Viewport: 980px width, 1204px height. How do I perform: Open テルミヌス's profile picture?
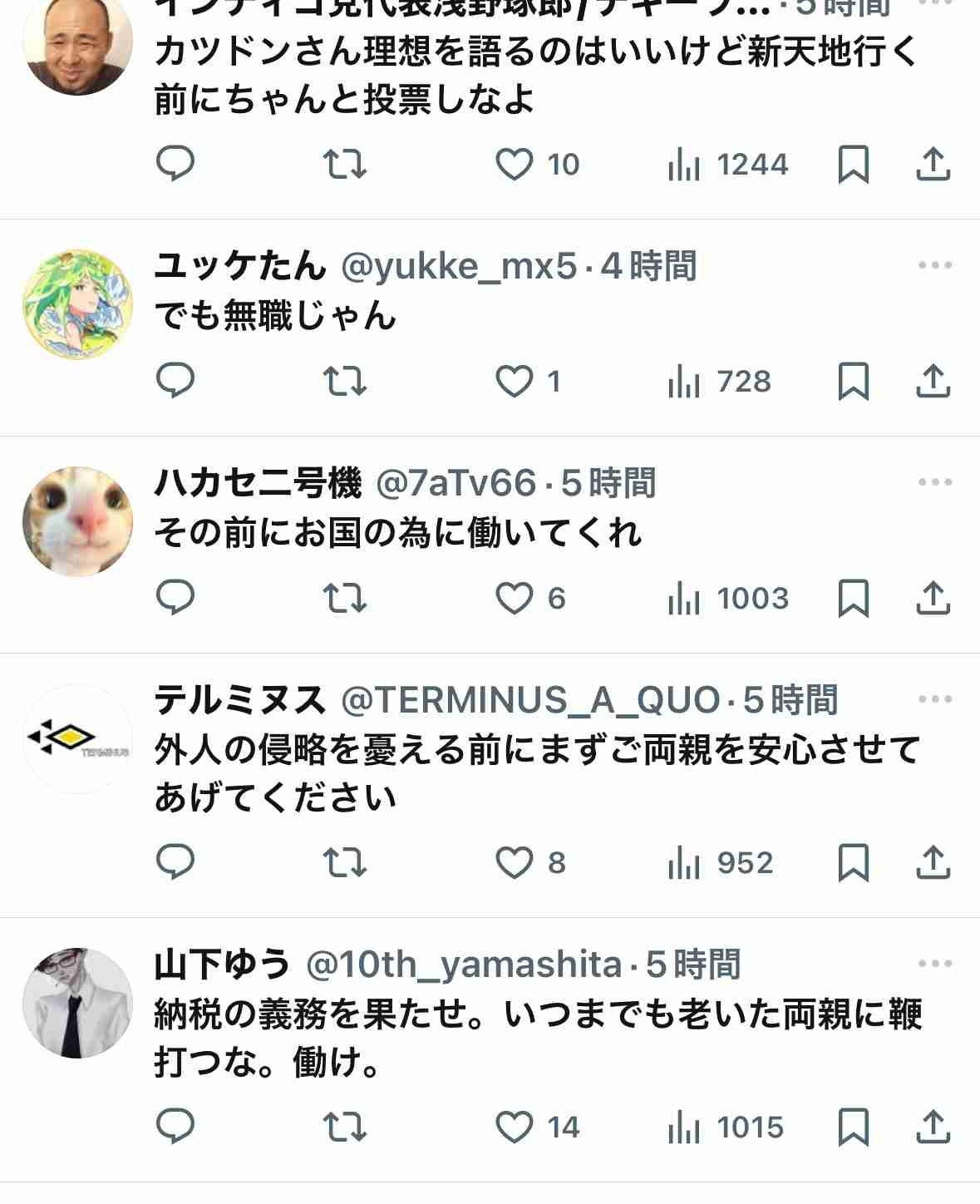pos(77,738)
